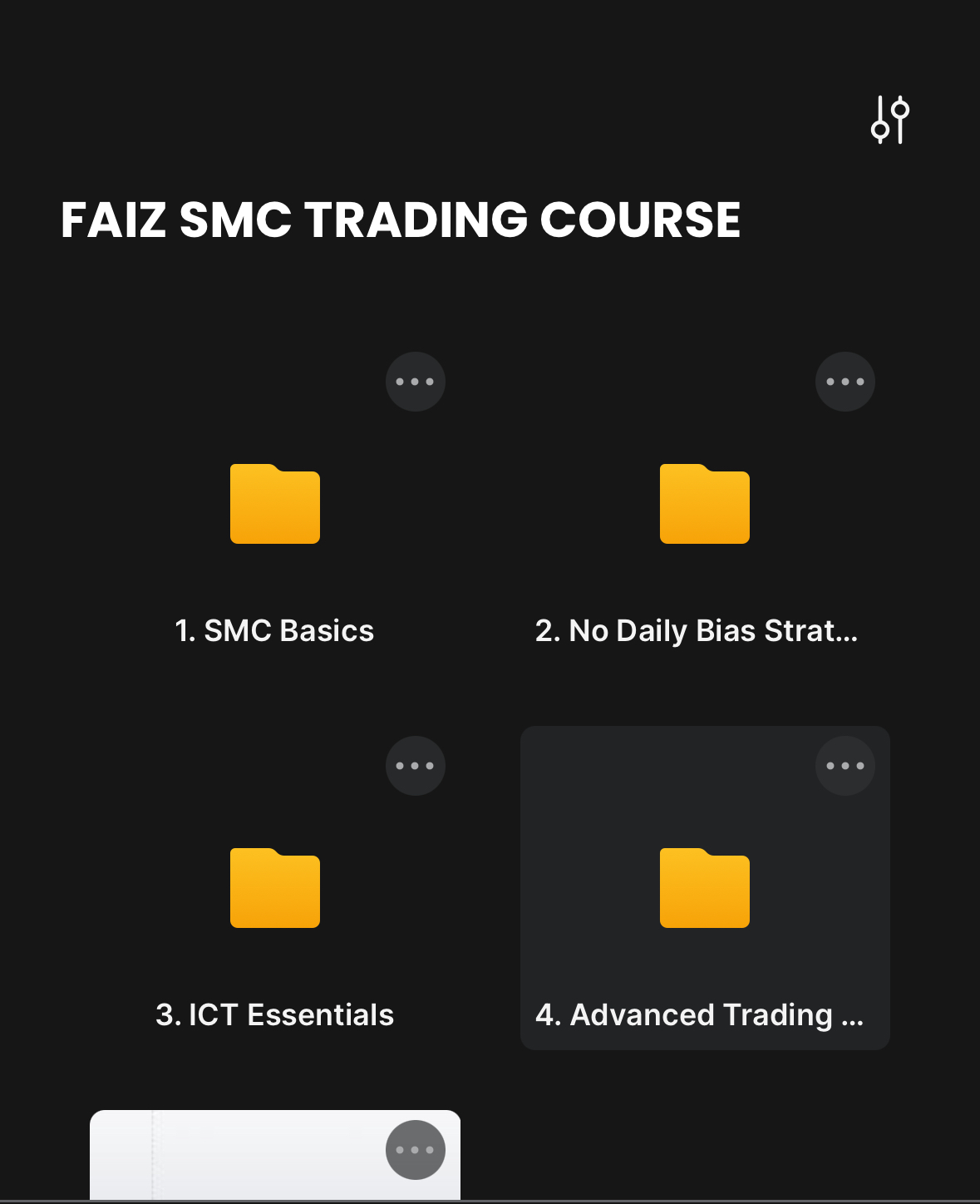Open more options for ICT Essentials folder
The width and height of the screenshot is (980, 1204).
tap(416, 766)
